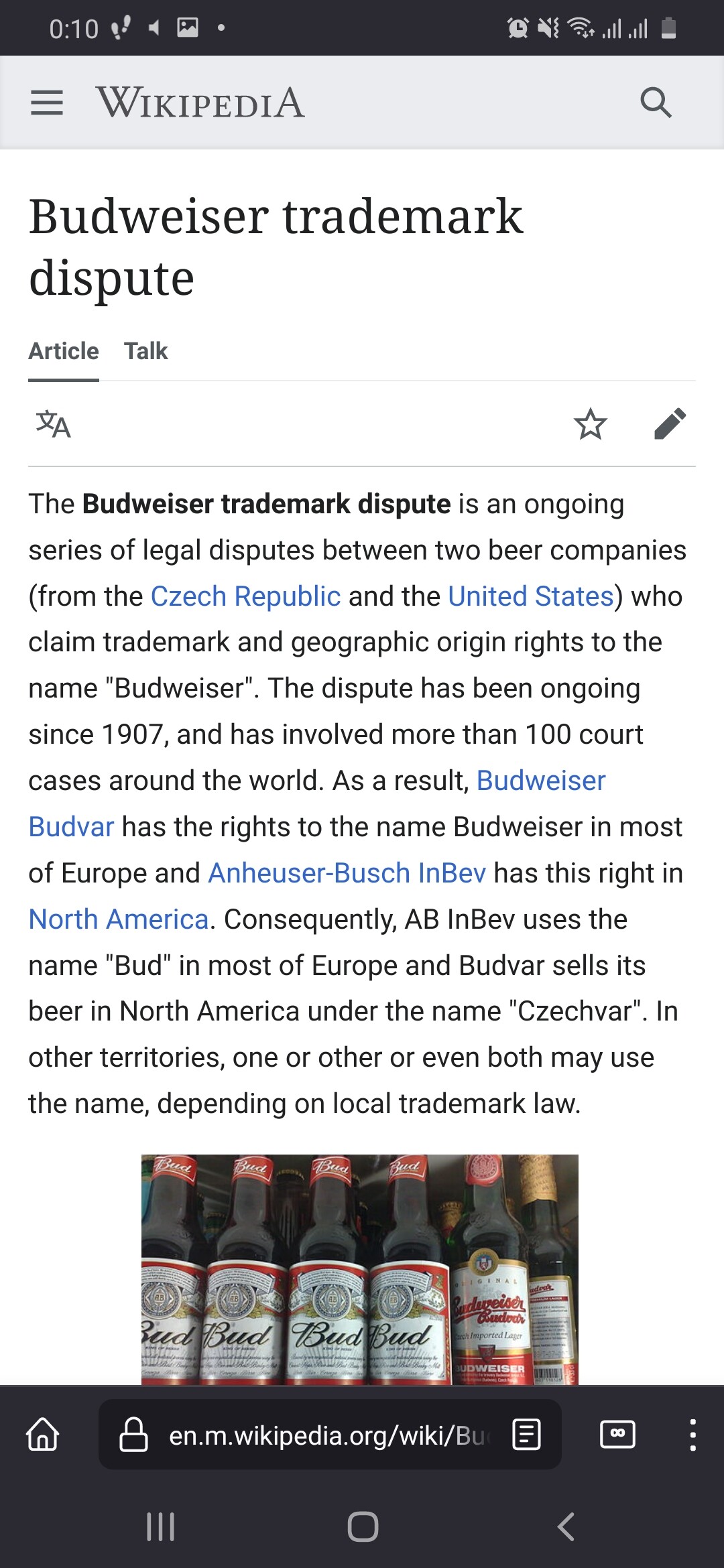Viewport: 724px width, 1568px height.
Task: Open the browser overflow menu
Action: 692,1435
